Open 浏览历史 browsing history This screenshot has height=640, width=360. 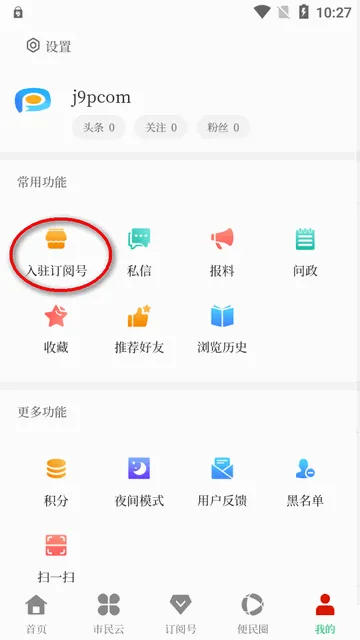[222, 329]
